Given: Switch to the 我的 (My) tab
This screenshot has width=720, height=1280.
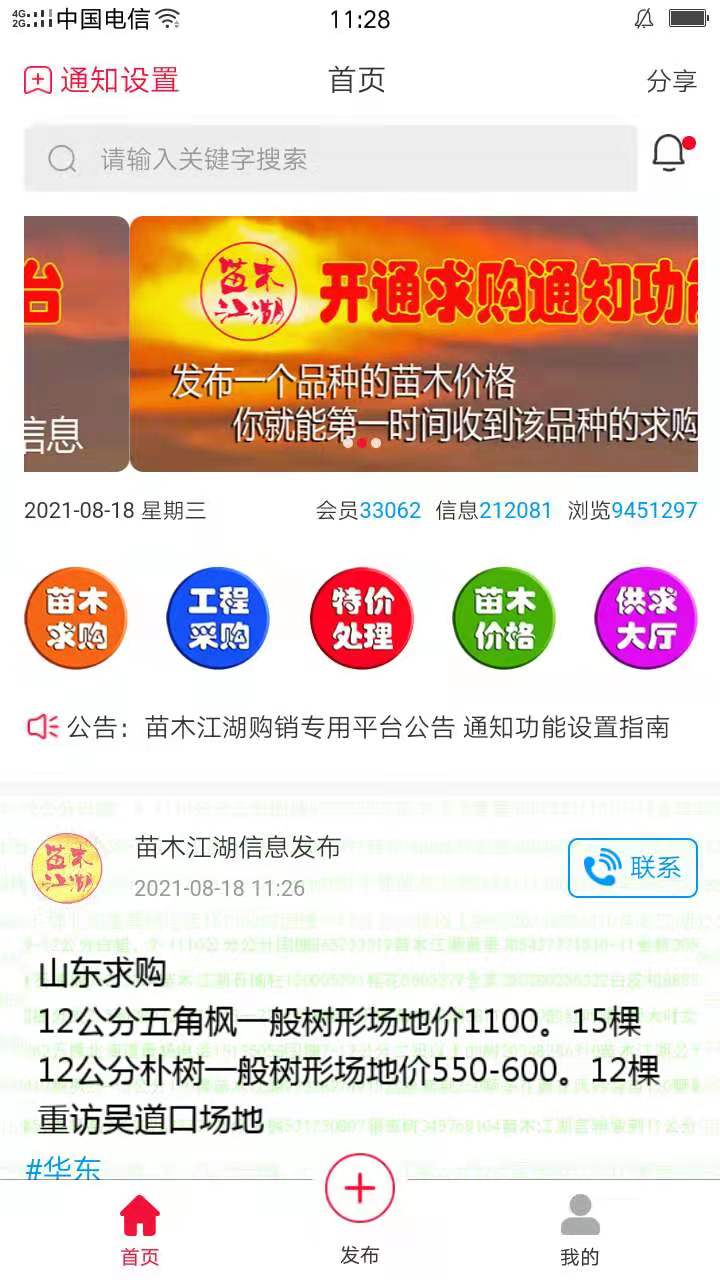Looking at the screenshot, I should coord(581,1230).
